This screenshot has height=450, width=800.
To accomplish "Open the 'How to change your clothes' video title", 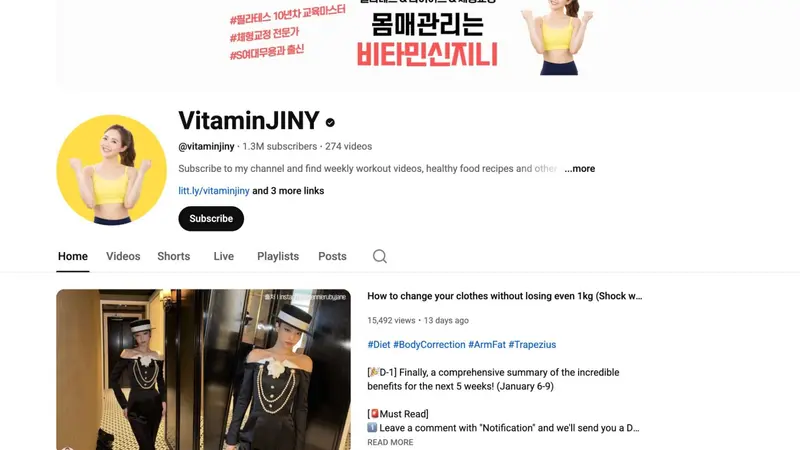I will [x=504, y=296].
